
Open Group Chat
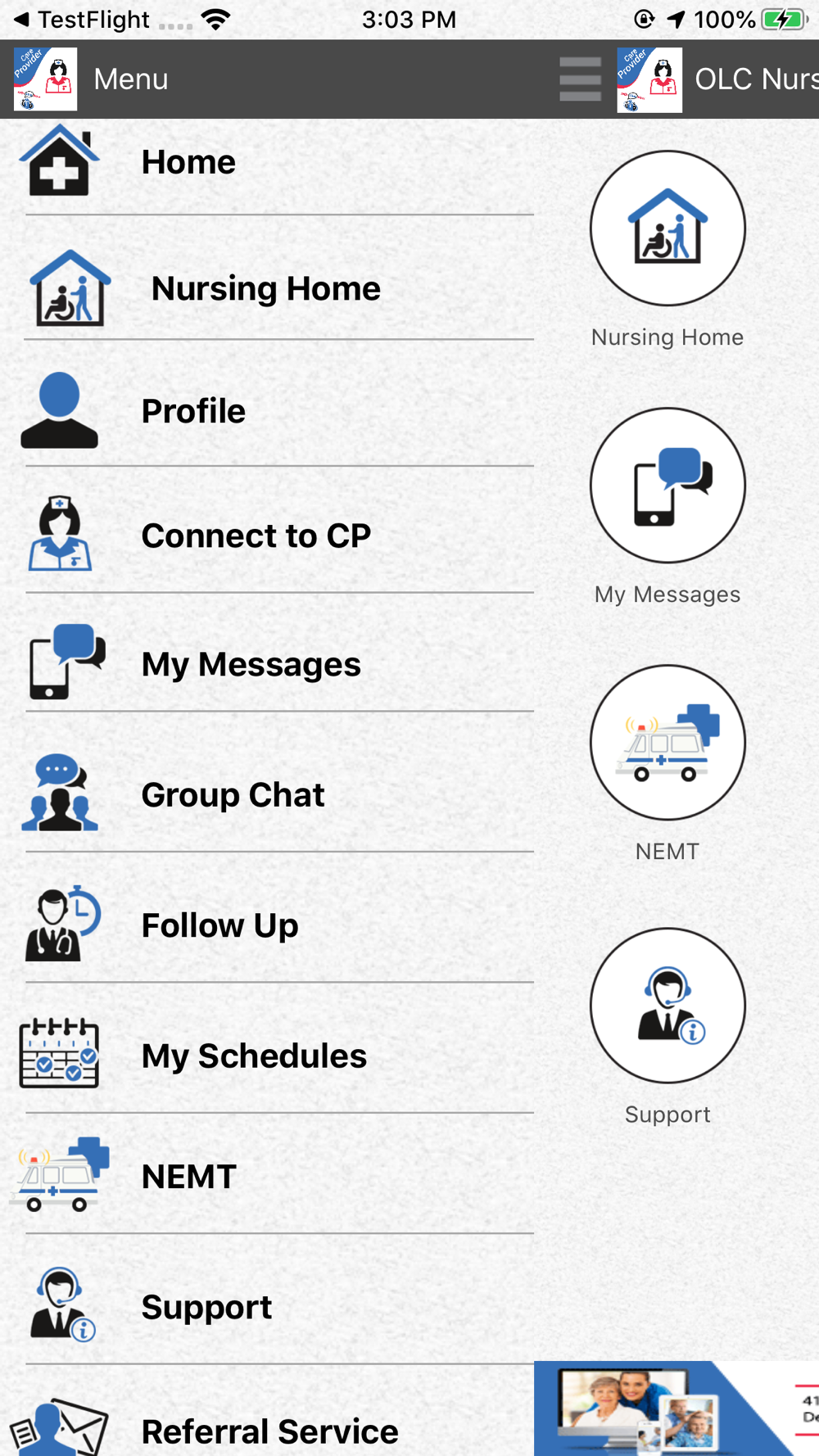tap(233, 795)
